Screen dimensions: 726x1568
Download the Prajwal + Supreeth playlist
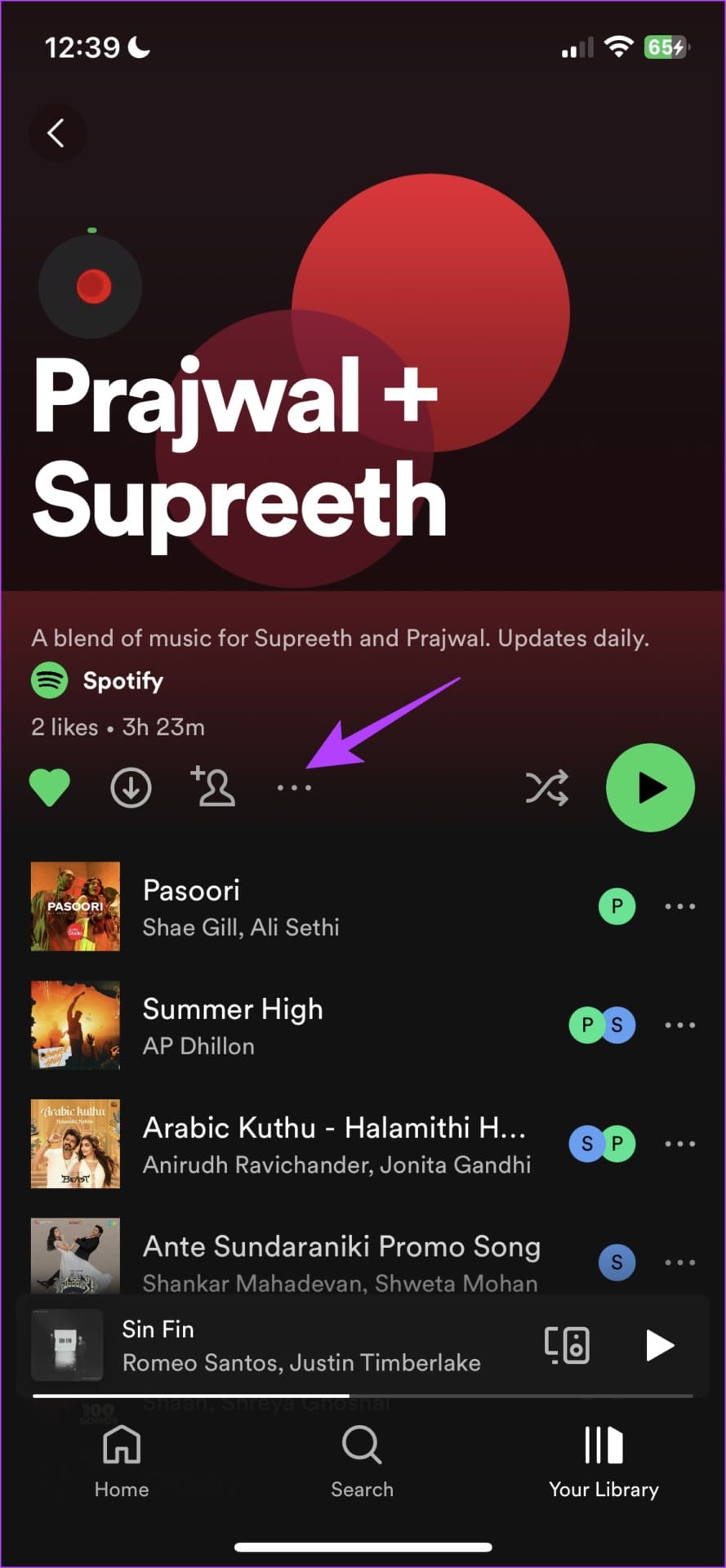(x=131, y=787)
